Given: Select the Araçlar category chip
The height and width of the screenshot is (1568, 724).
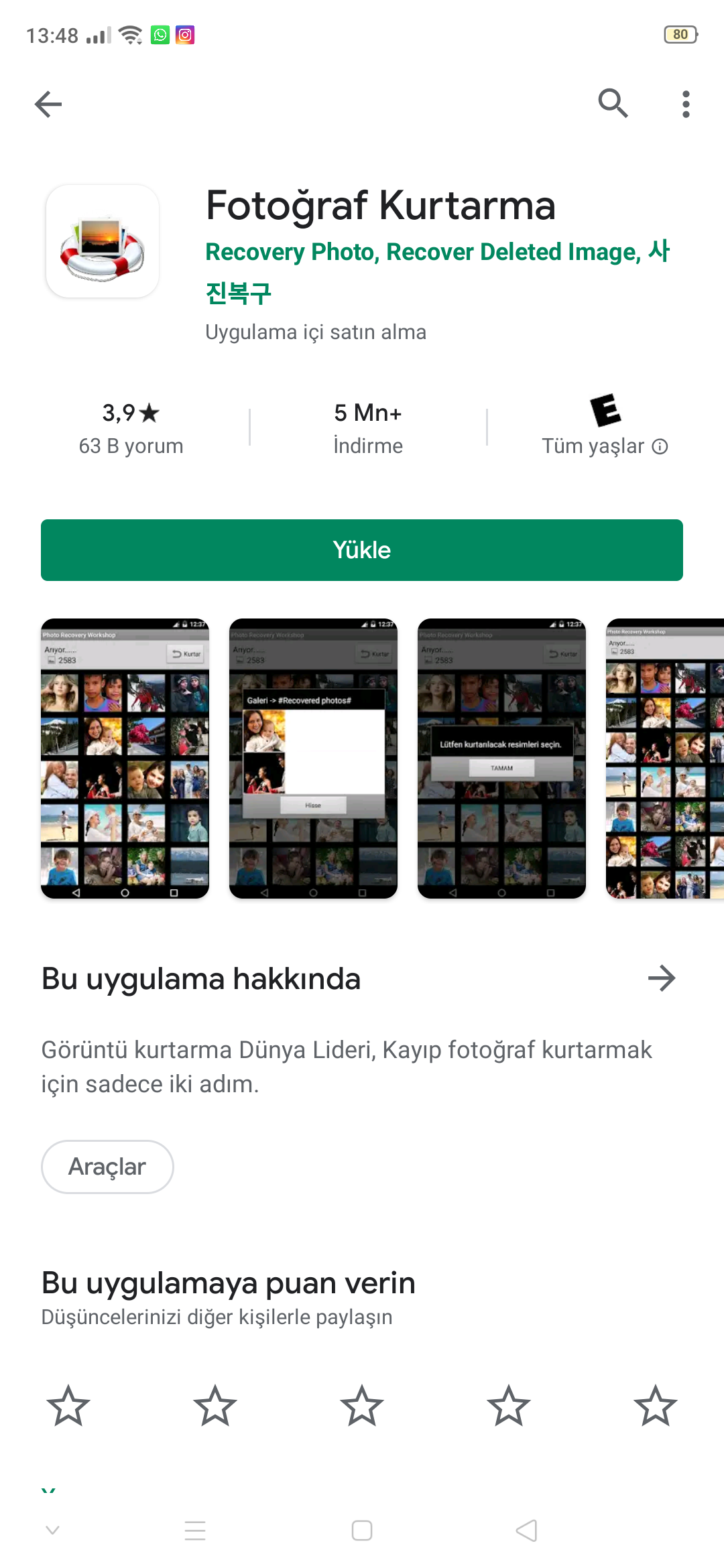Looking at the screenshot, I should [107, 1167].
